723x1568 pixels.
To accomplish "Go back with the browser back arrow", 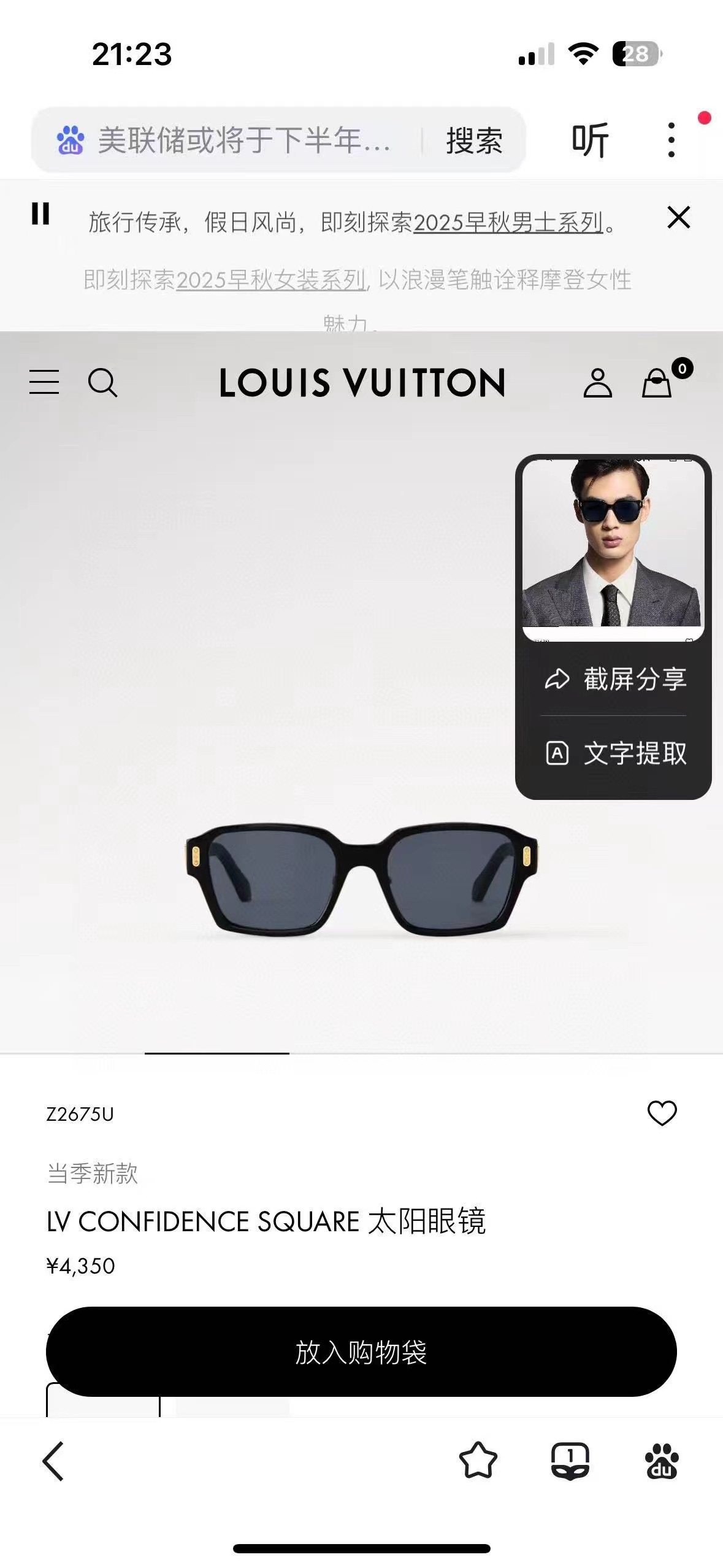I will 53,1461.
